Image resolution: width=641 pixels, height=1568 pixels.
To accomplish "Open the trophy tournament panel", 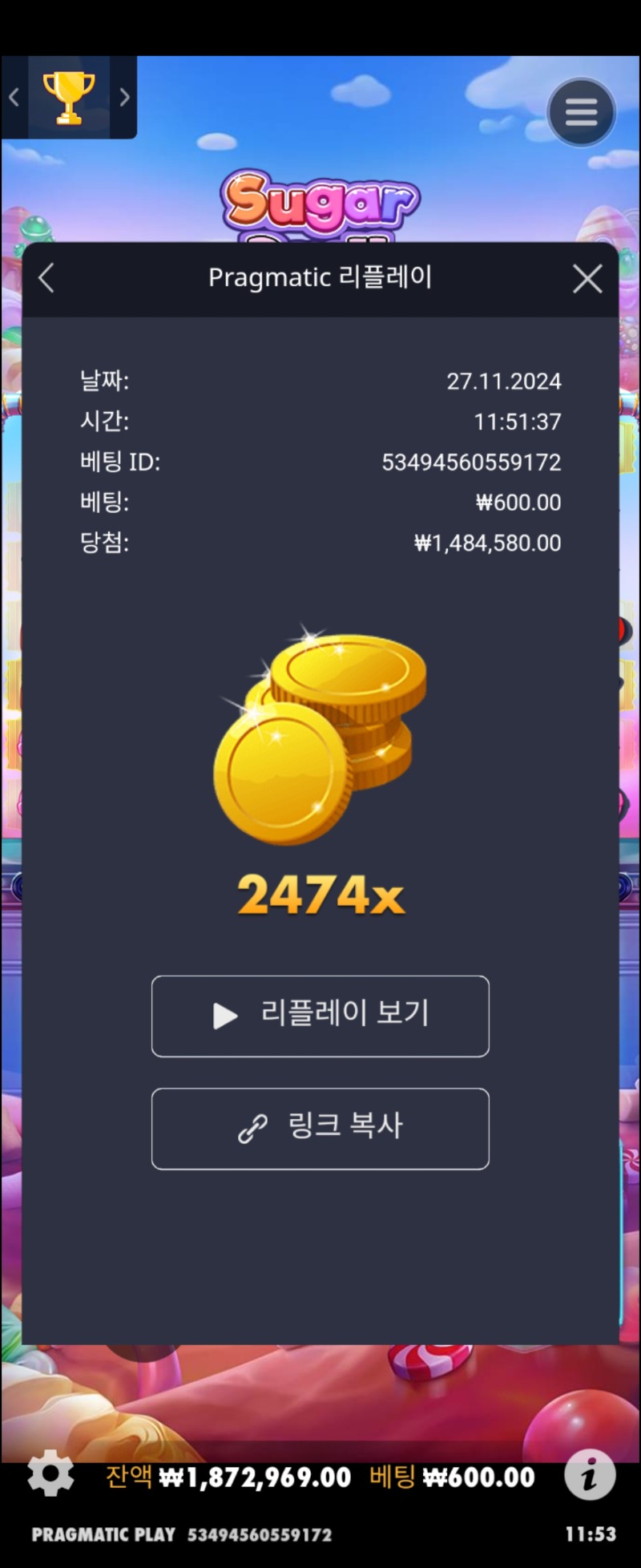I will pos(69,98).
